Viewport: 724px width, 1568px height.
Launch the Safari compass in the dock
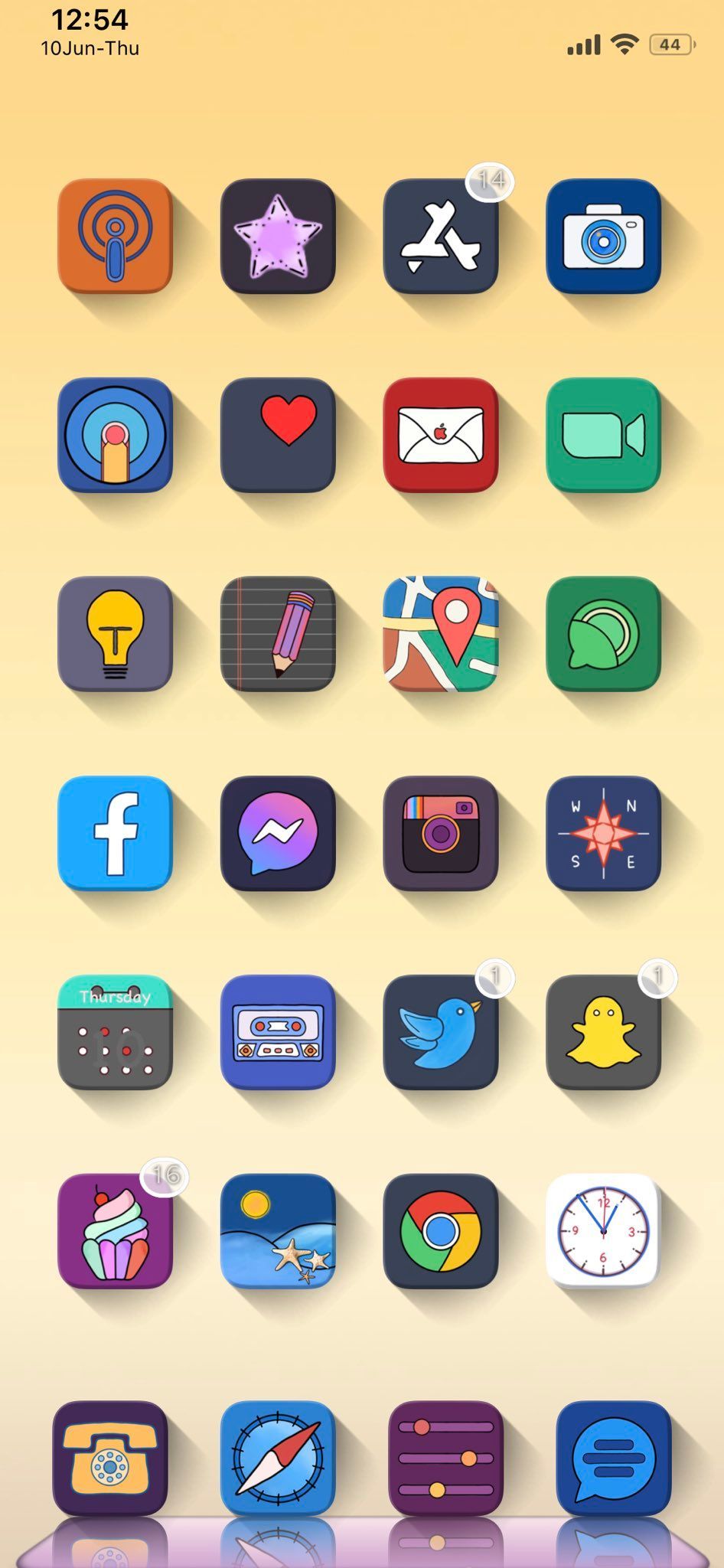click(x=278, y=1458)
